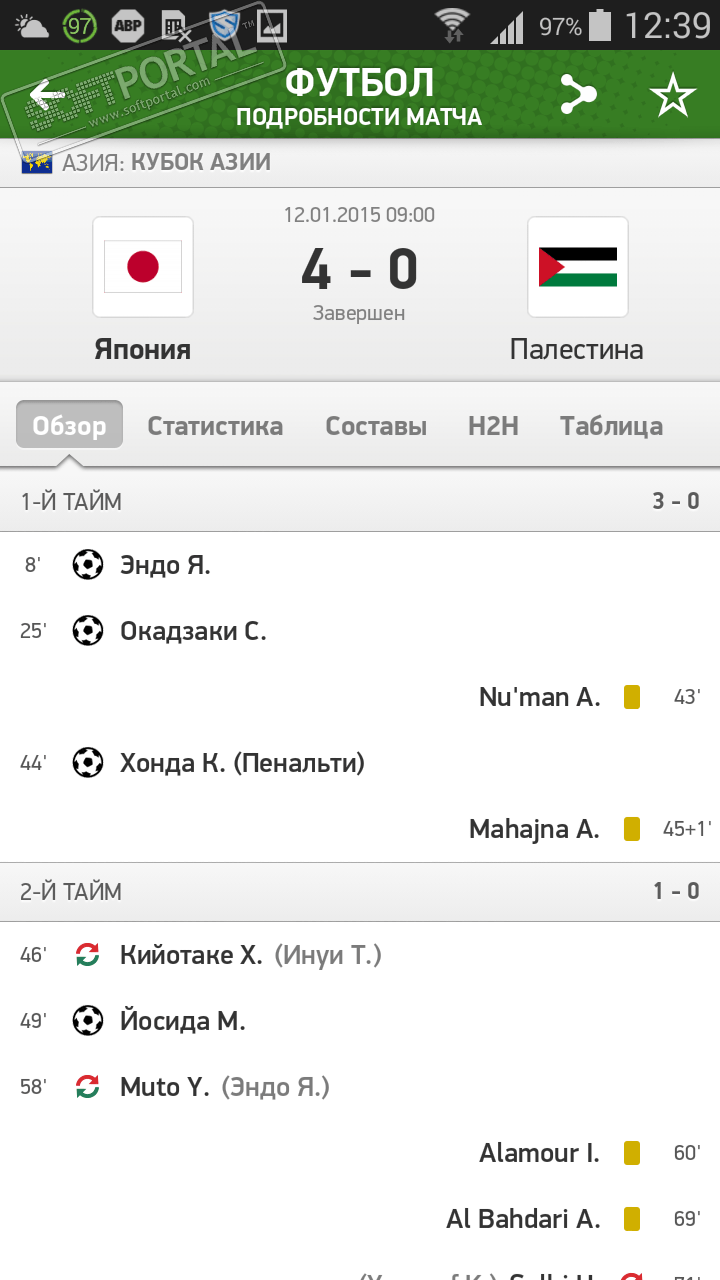Select the Обзор tab

(69, 426)
